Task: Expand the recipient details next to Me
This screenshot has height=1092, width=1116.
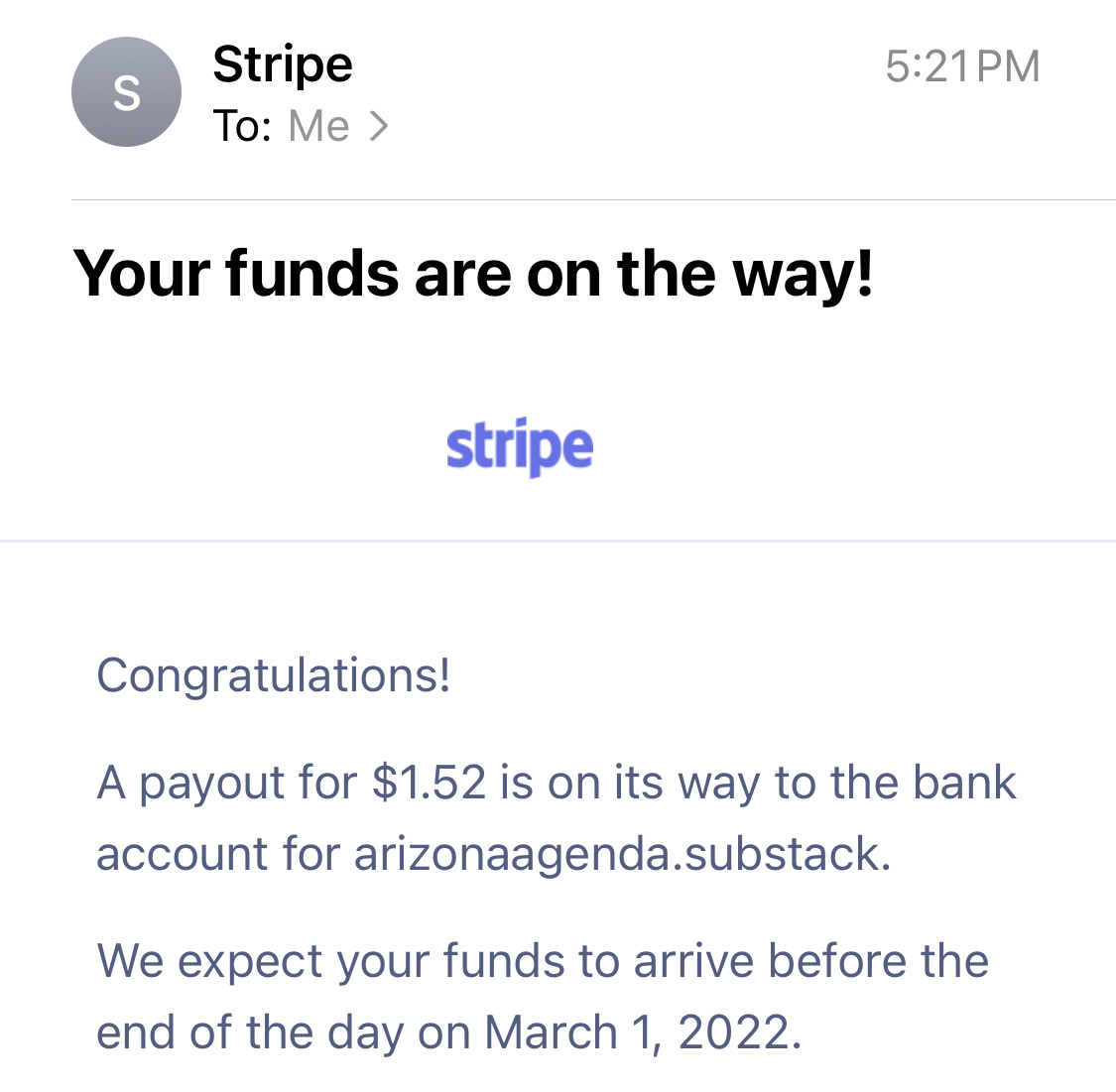Action: click(x=378, y=126)
